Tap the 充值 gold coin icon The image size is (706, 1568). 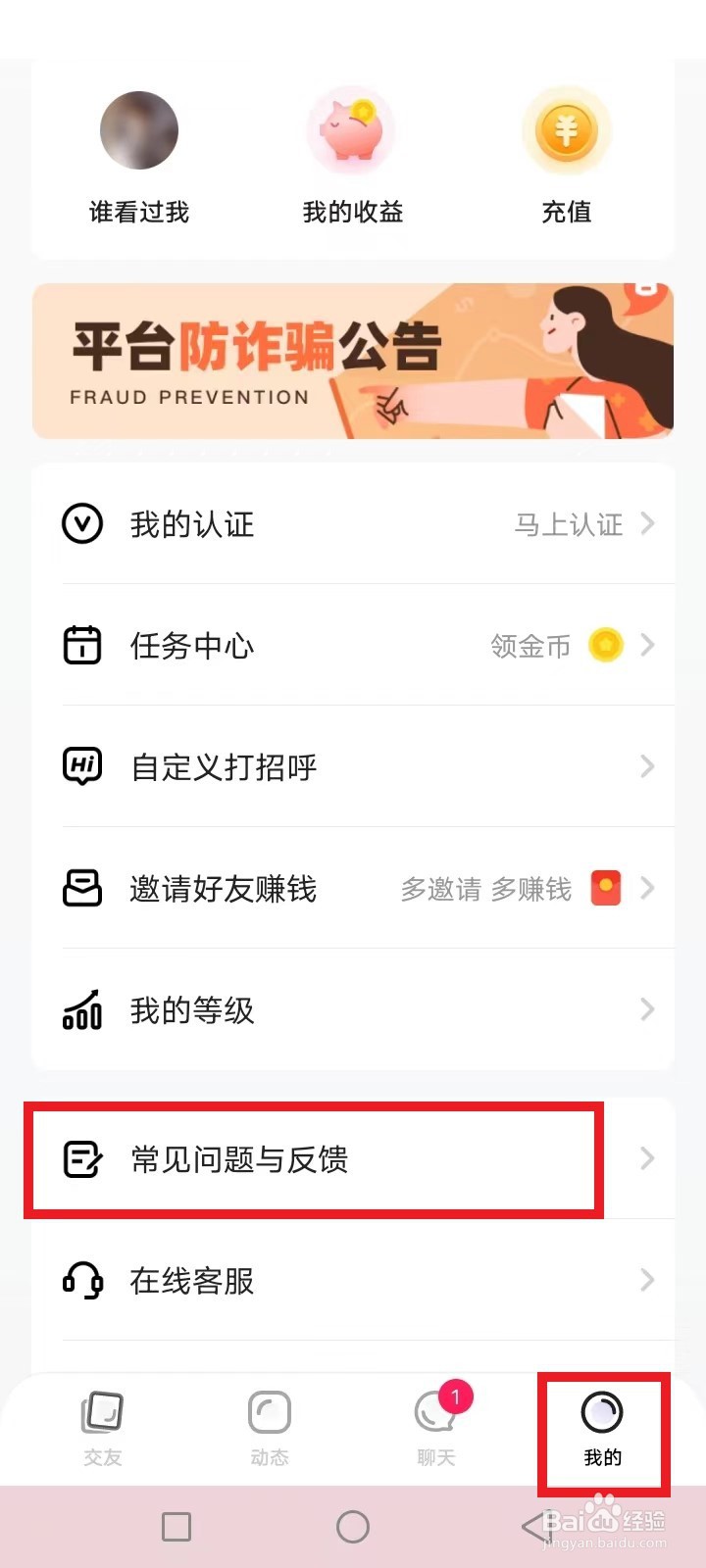566,130
